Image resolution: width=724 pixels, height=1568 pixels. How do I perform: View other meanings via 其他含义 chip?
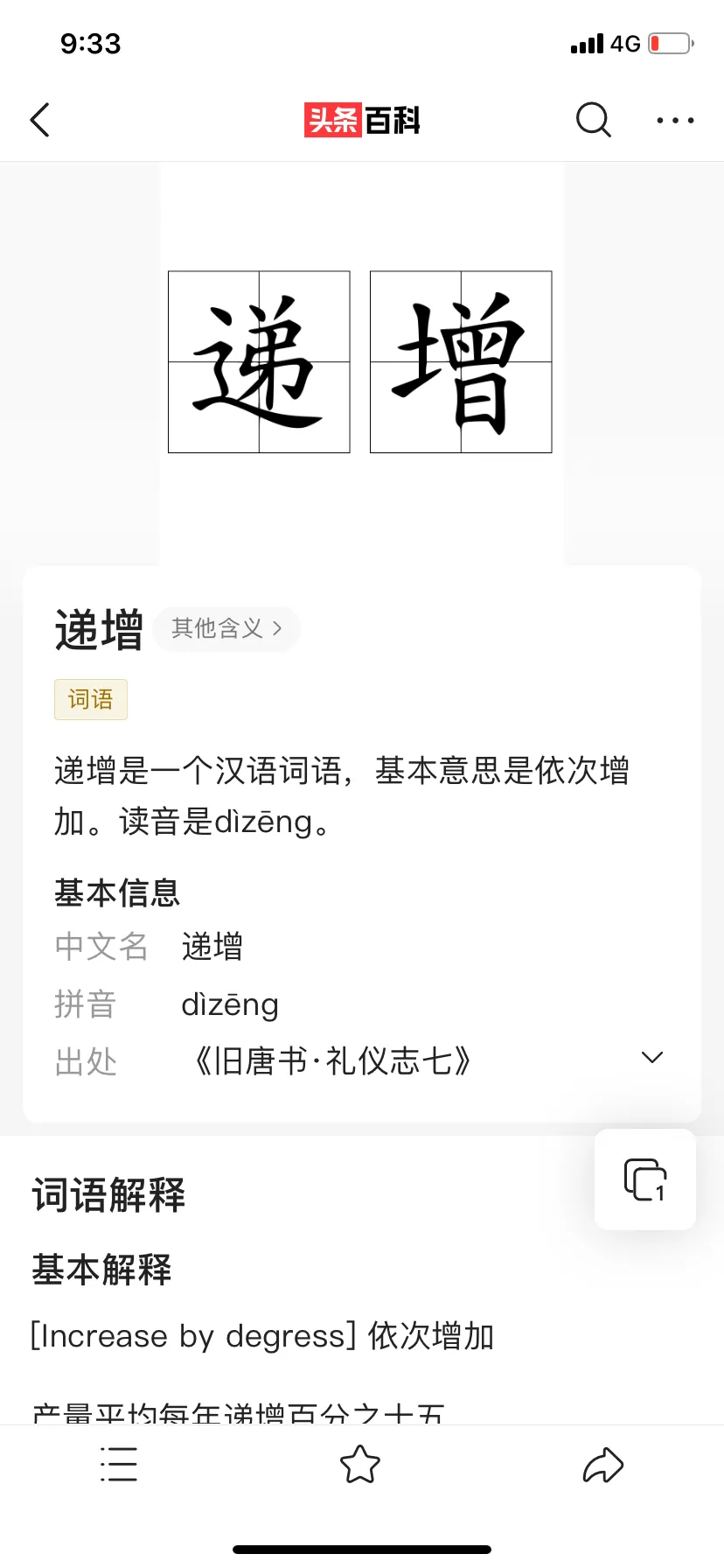[226, 628]
